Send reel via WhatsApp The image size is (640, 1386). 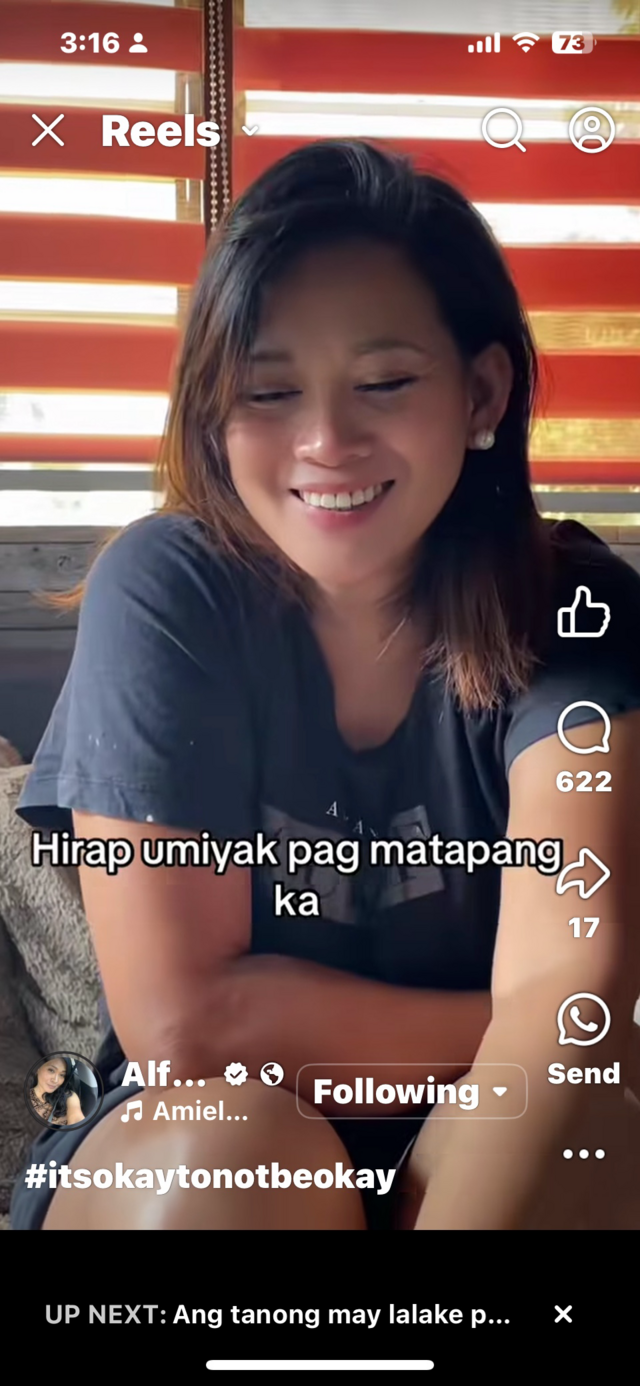pyautogui.click(x=583, y=1020)
